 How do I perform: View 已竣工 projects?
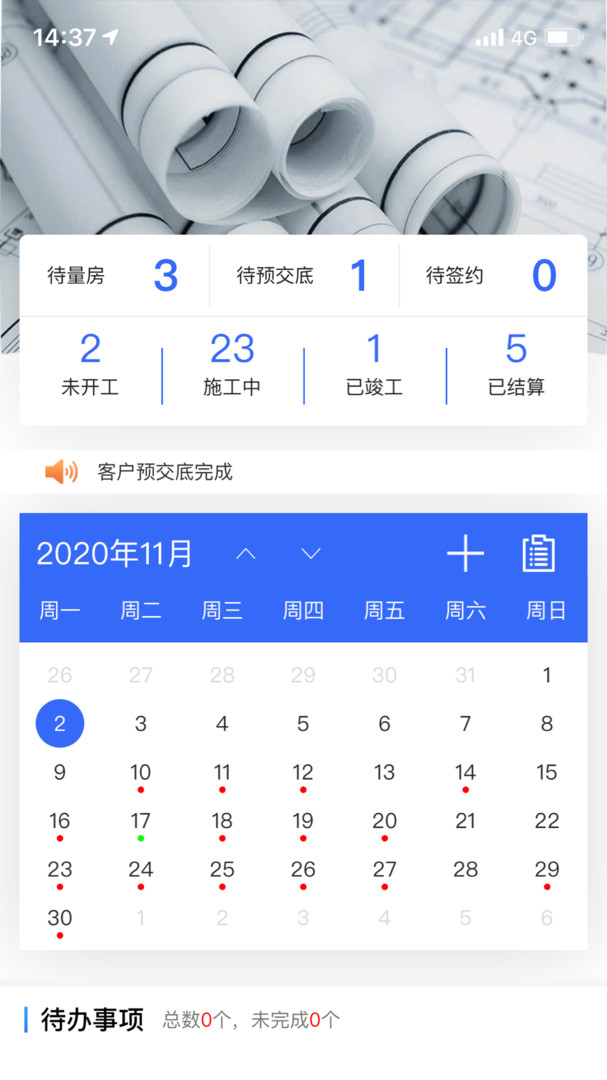(374, 365)
